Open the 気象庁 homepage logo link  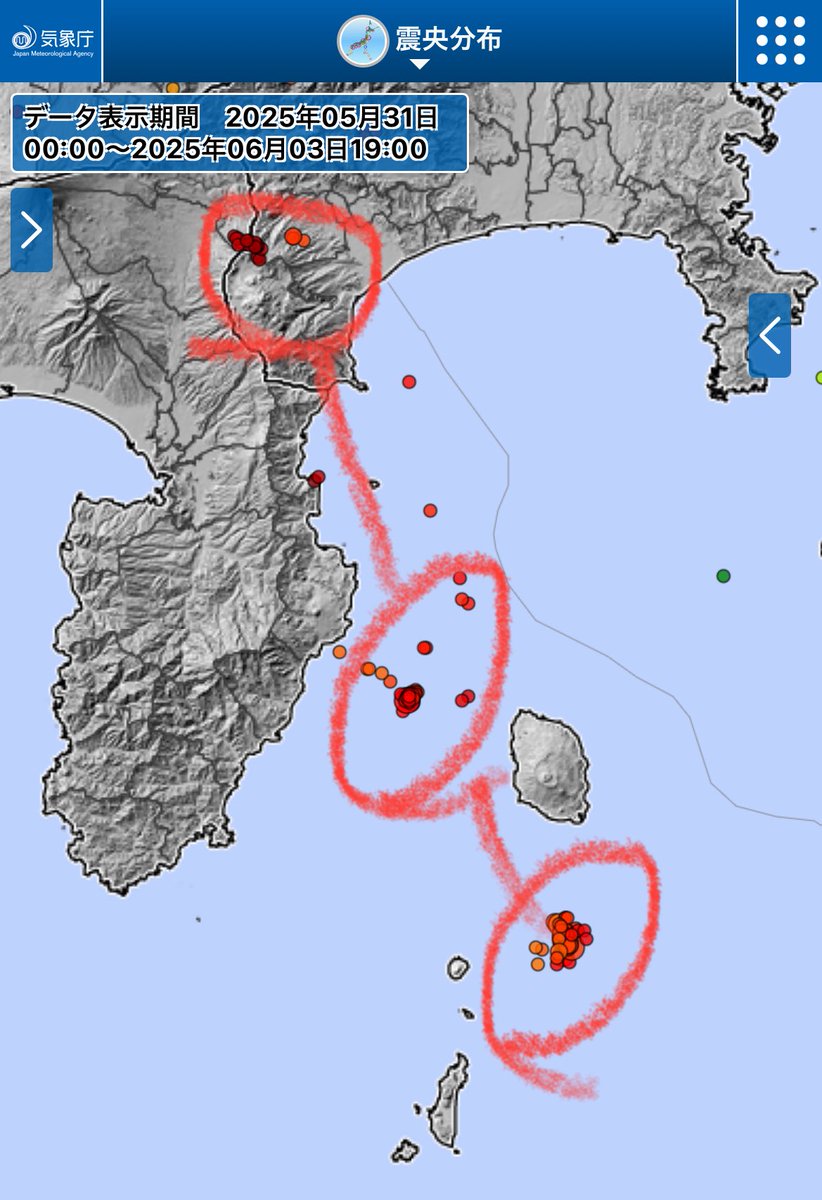point(50,40)
